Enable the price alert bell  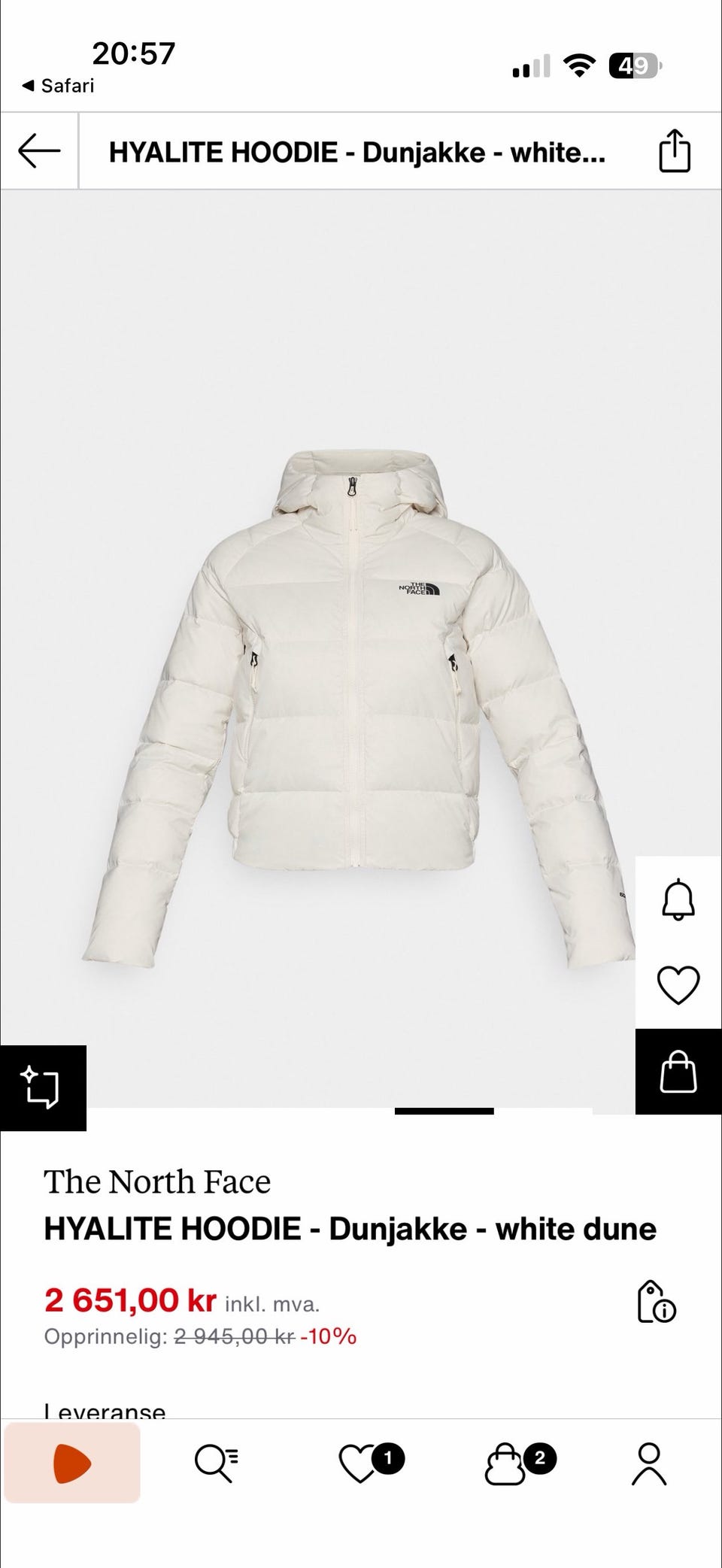click(x=678, y=899)
